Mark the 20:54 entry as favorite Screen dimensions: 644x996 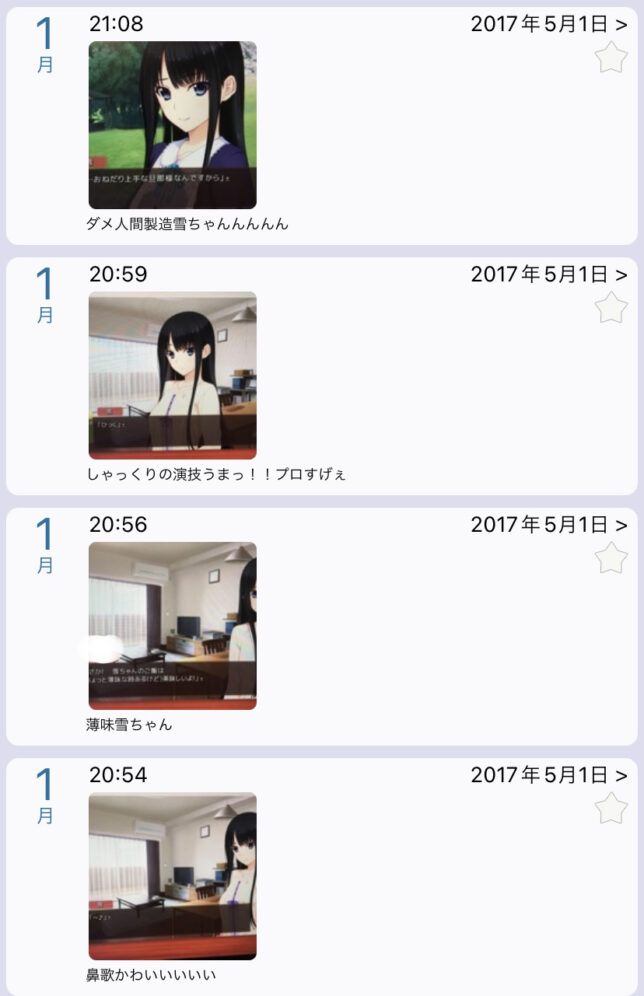pos(610,808)
